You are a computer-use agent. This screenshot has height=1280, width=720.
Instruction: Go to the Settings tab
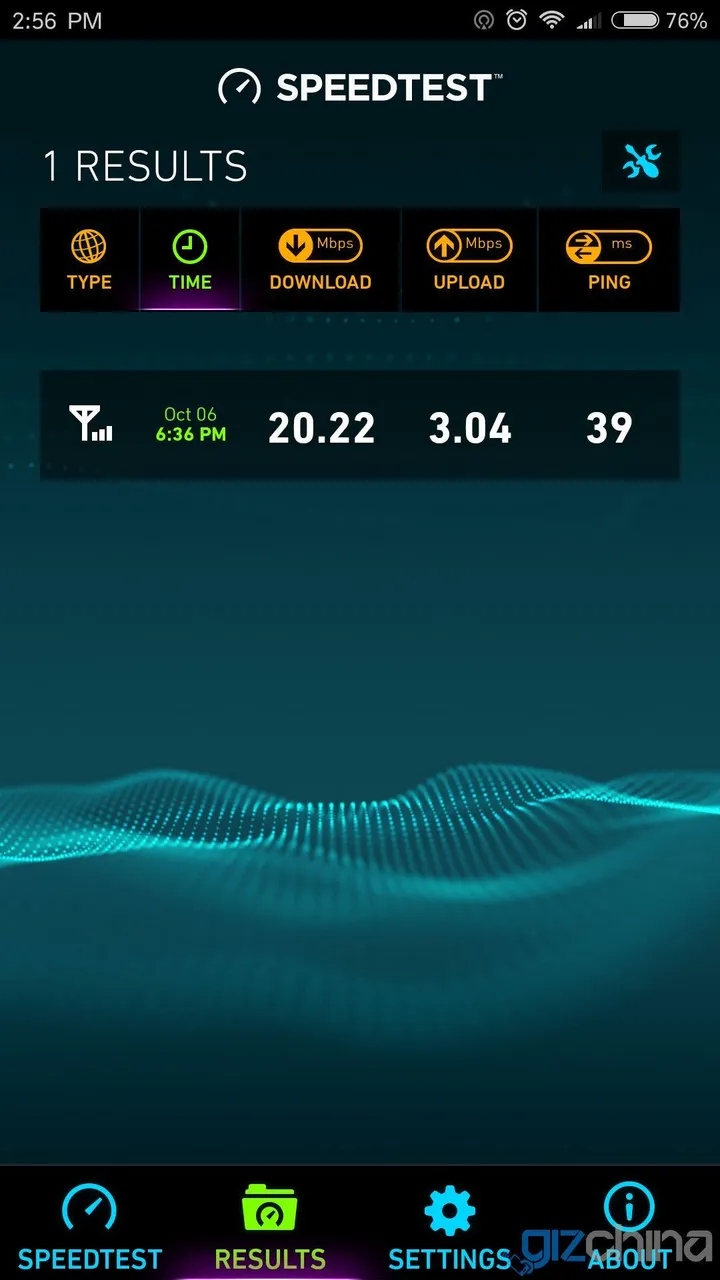449,1226
